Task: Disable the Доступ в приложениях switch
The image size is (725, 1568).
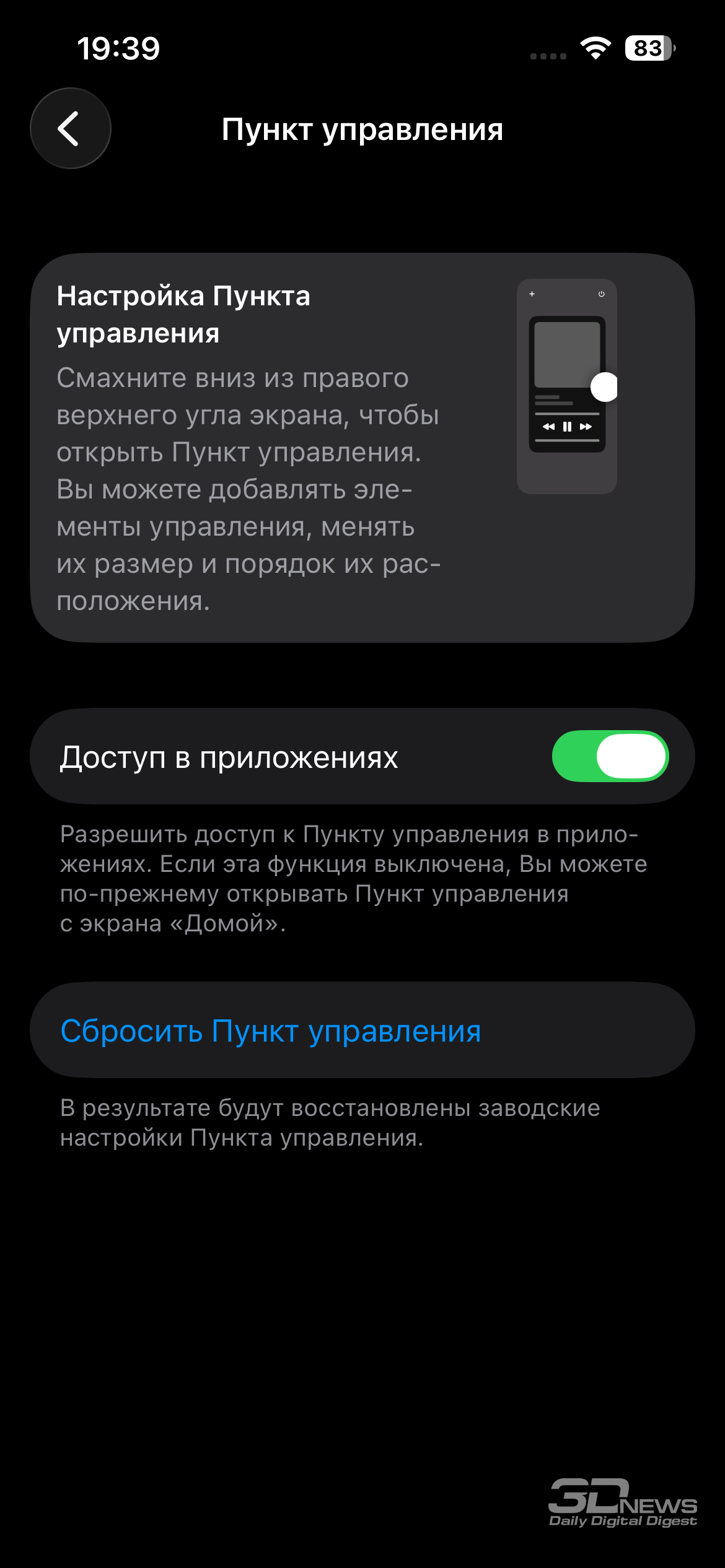Action: 610,756
